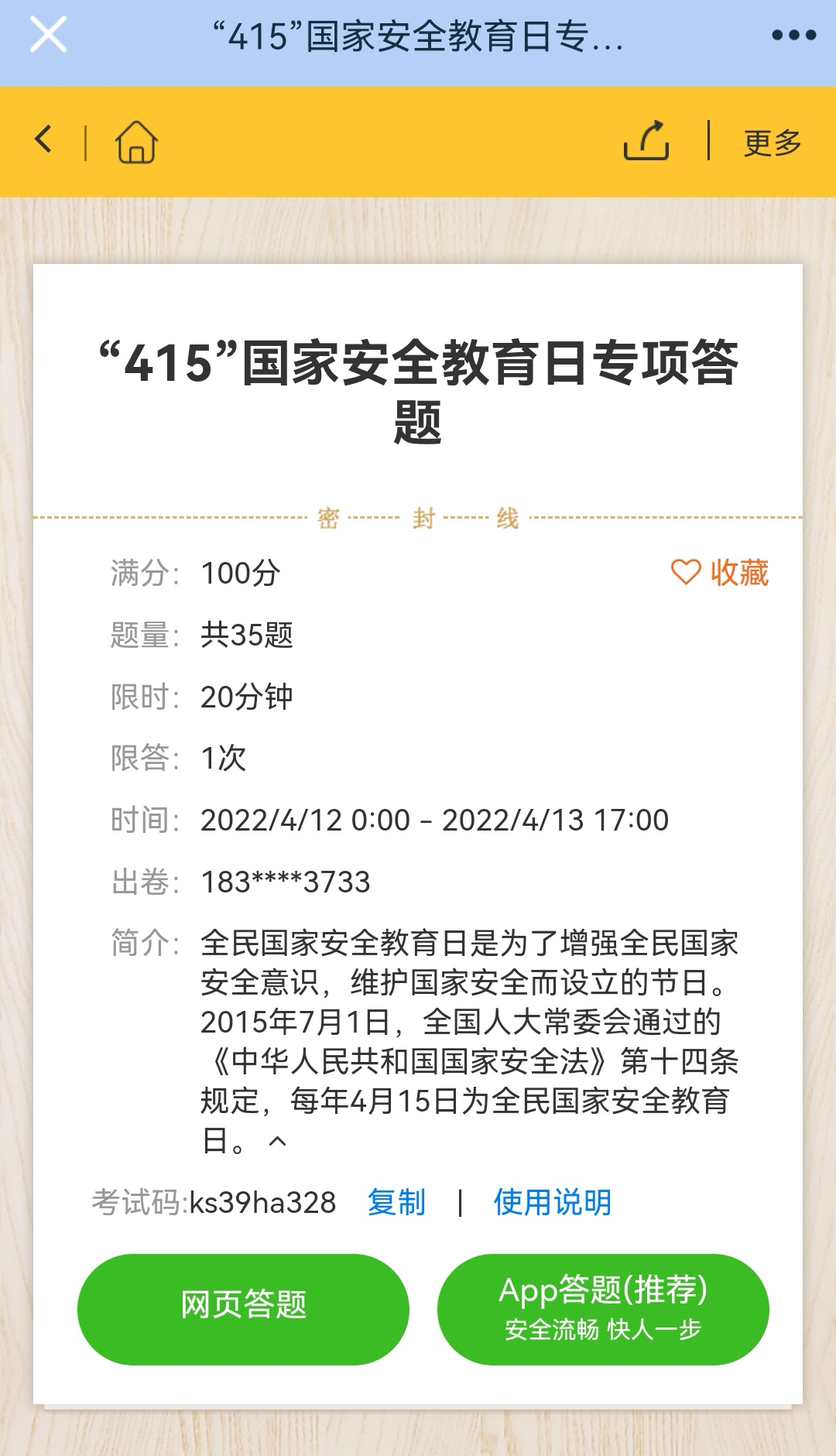Choose App答题(推荐) to answer in app

tap(603, 1309)
